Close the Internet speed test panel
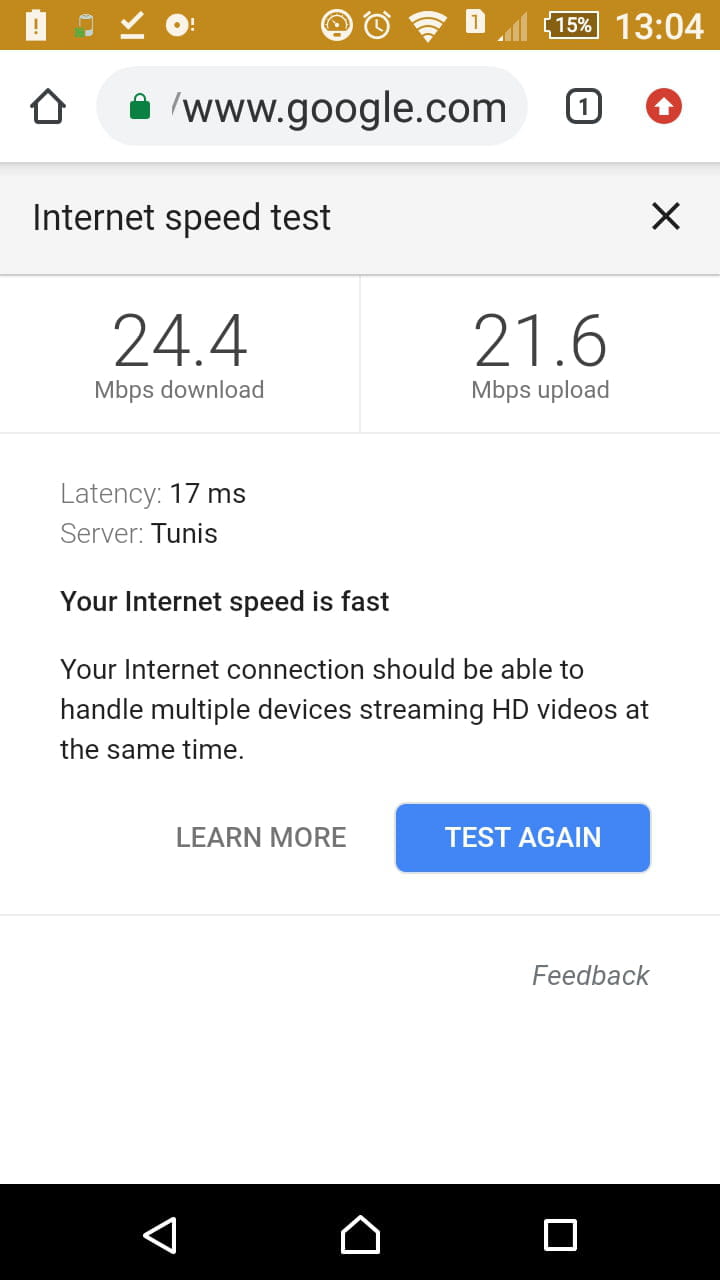Image resolution: width=720 pixels, height=1280 pixels. coord(665,216)
